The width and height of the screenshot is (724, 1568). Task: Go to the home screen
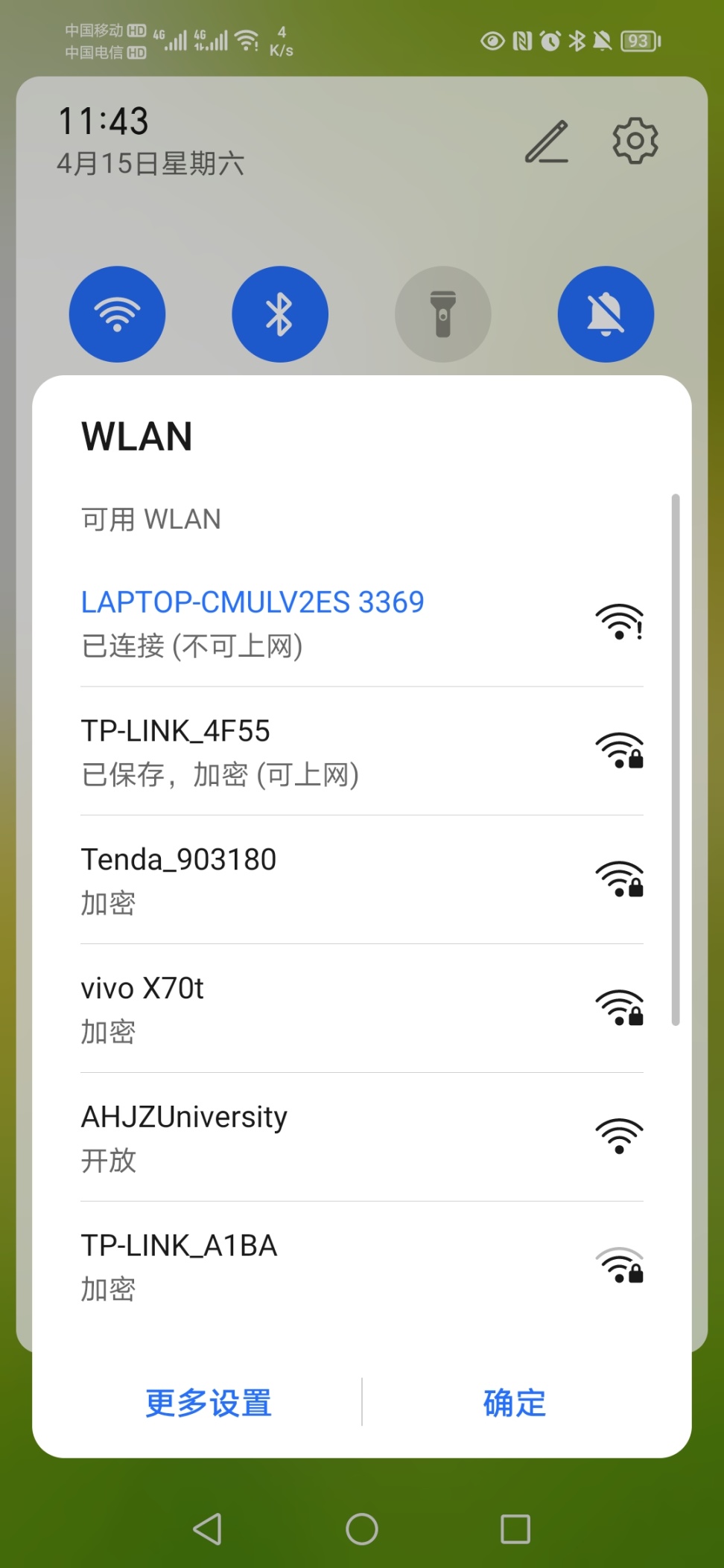362,1529
